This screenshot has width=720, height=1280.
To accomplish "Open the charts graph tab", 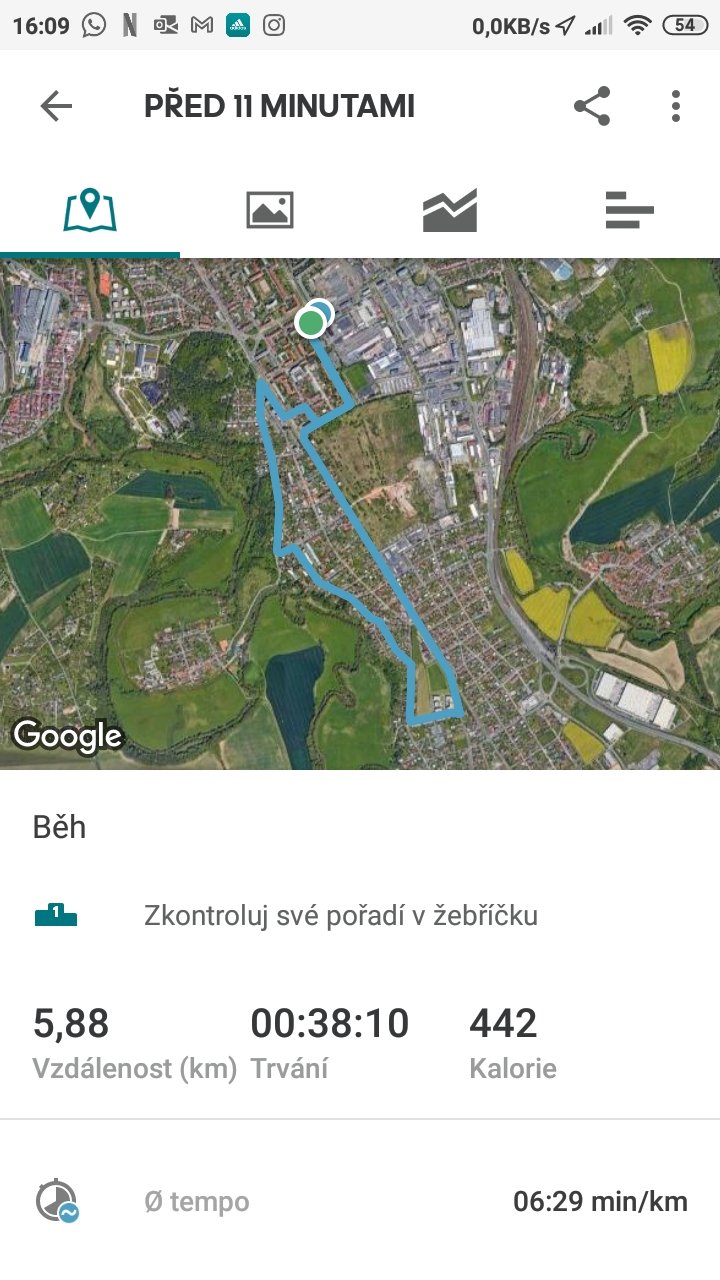I will (450, 210).
